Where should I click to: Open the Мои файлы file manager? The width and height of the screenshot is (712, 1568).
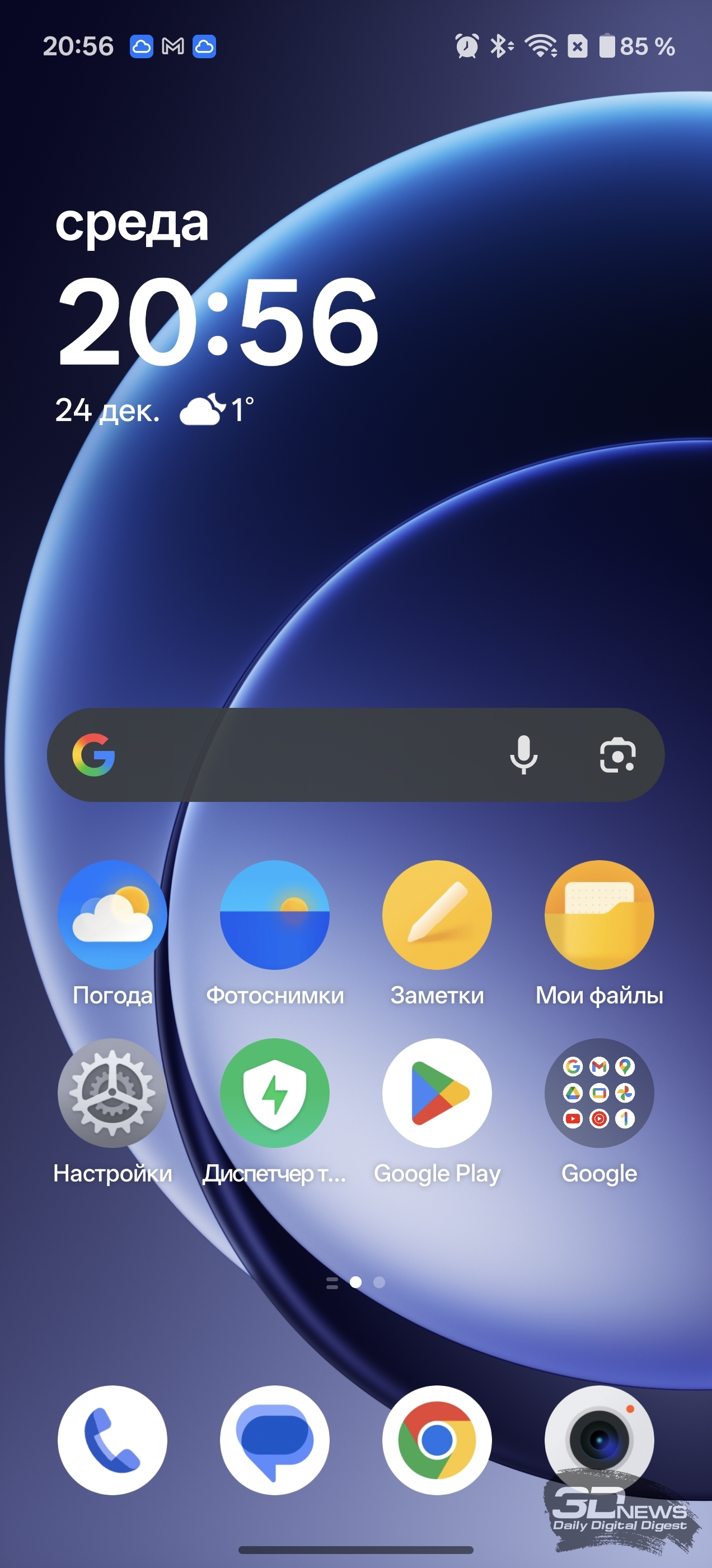[x=599, y=915]
